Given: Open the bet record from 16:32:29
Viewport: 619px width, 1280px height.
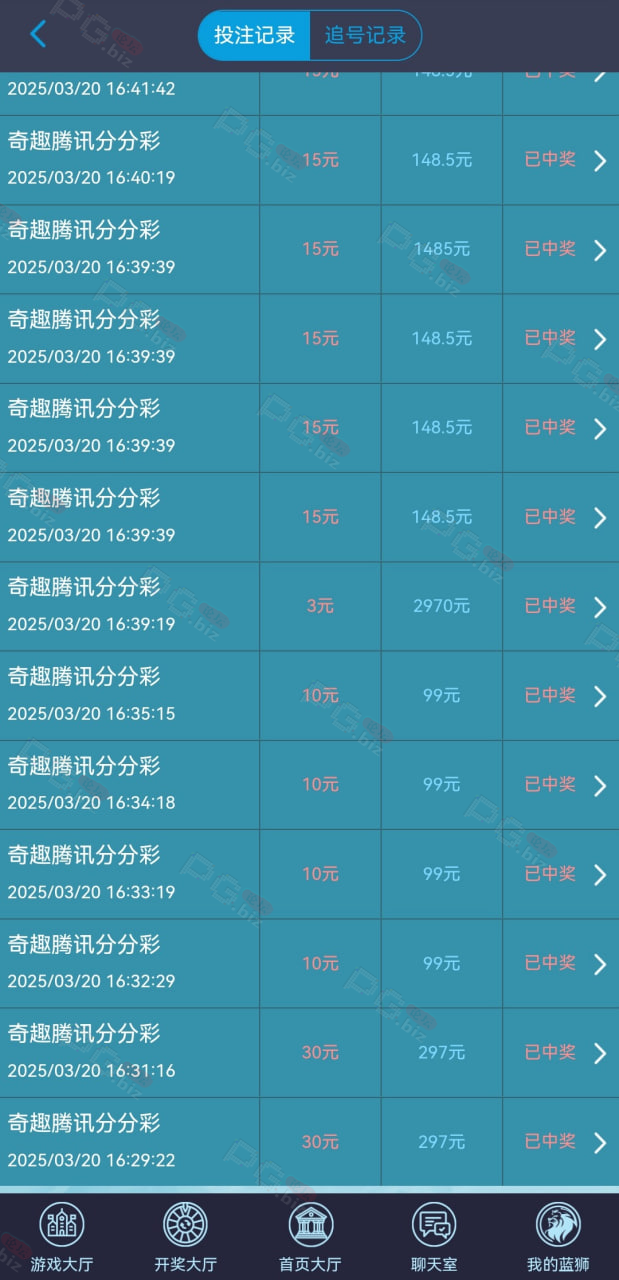Looking at the screenshot, I should pyautogui.click(x=309, y=964).
